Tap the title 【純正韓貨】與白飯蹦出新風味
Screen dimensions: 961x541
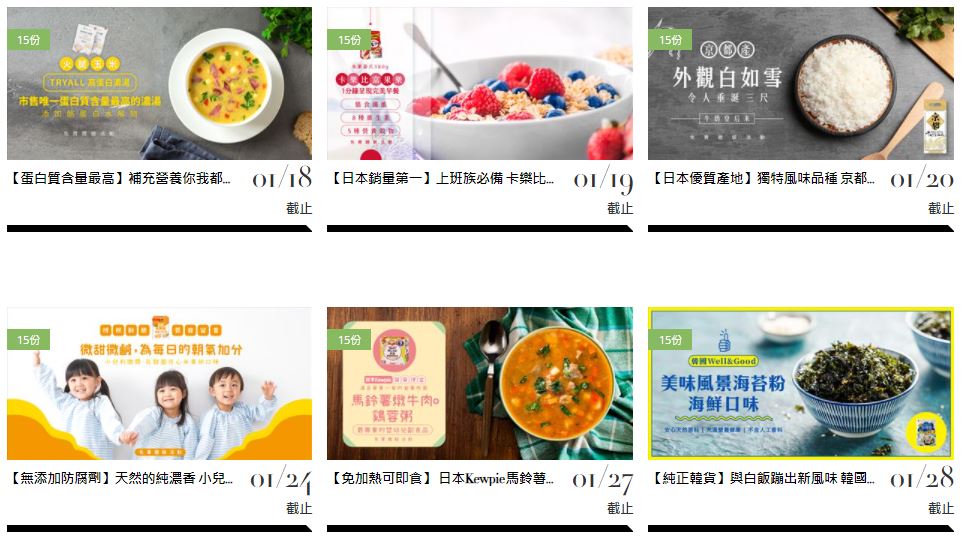pyautogui.click(x=762, y=479)
